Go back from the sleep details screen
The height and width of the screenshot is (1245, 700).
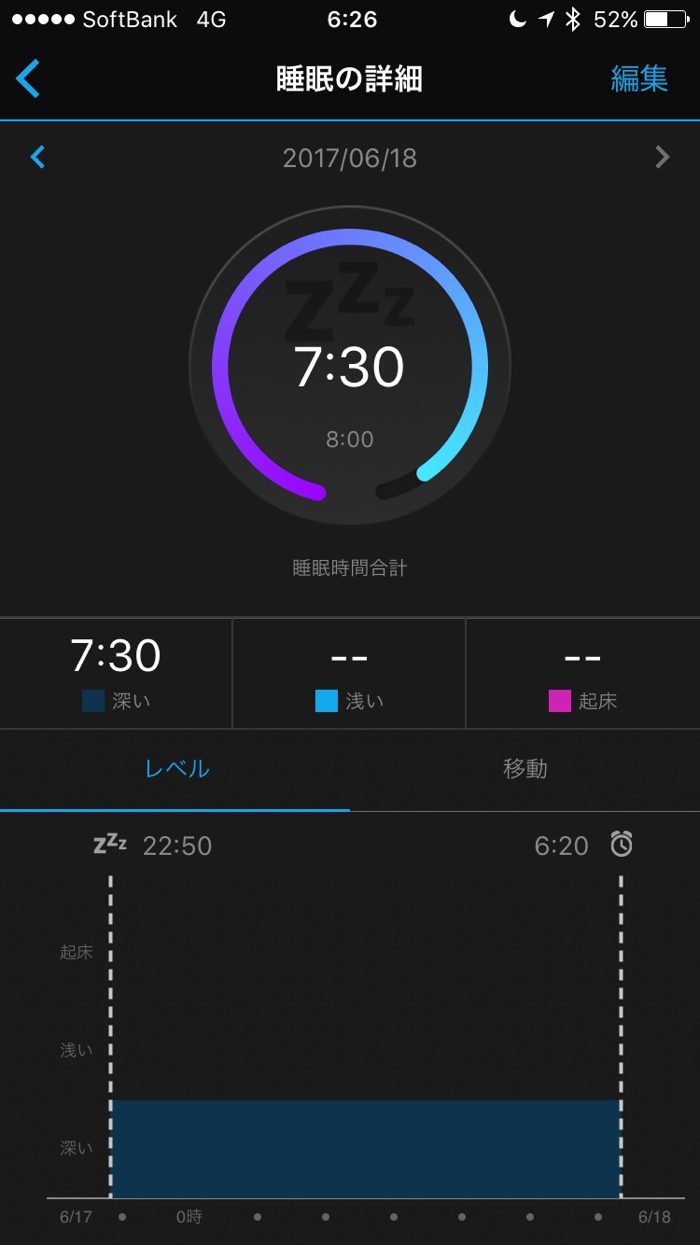28,78
